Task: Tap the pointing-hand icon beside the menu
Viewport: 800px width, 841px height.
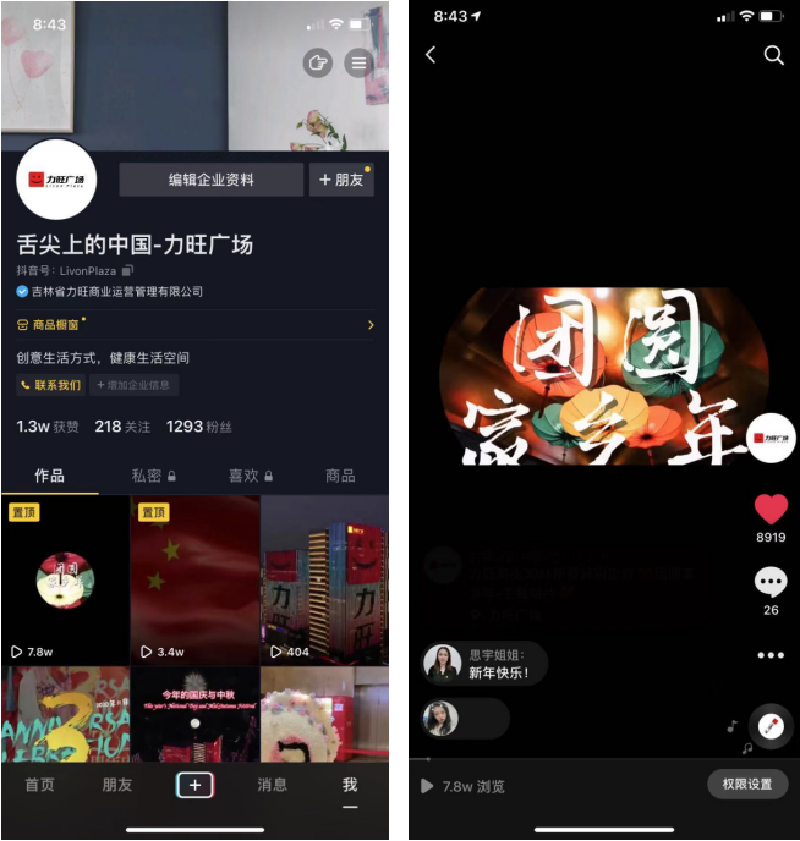Action: [317, 64]
